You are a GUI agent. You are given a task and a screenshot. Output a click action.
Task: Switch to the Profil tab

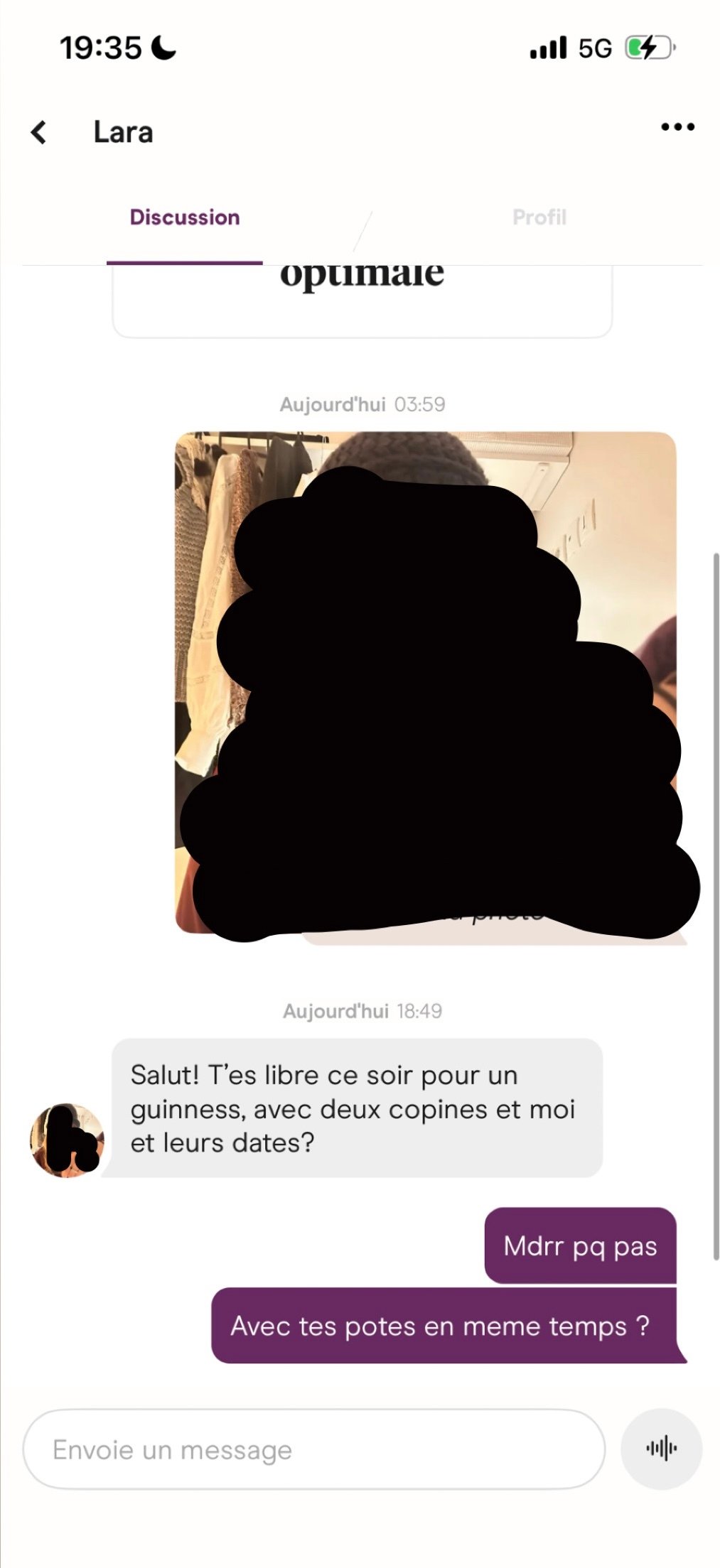[x=539, y=217]
